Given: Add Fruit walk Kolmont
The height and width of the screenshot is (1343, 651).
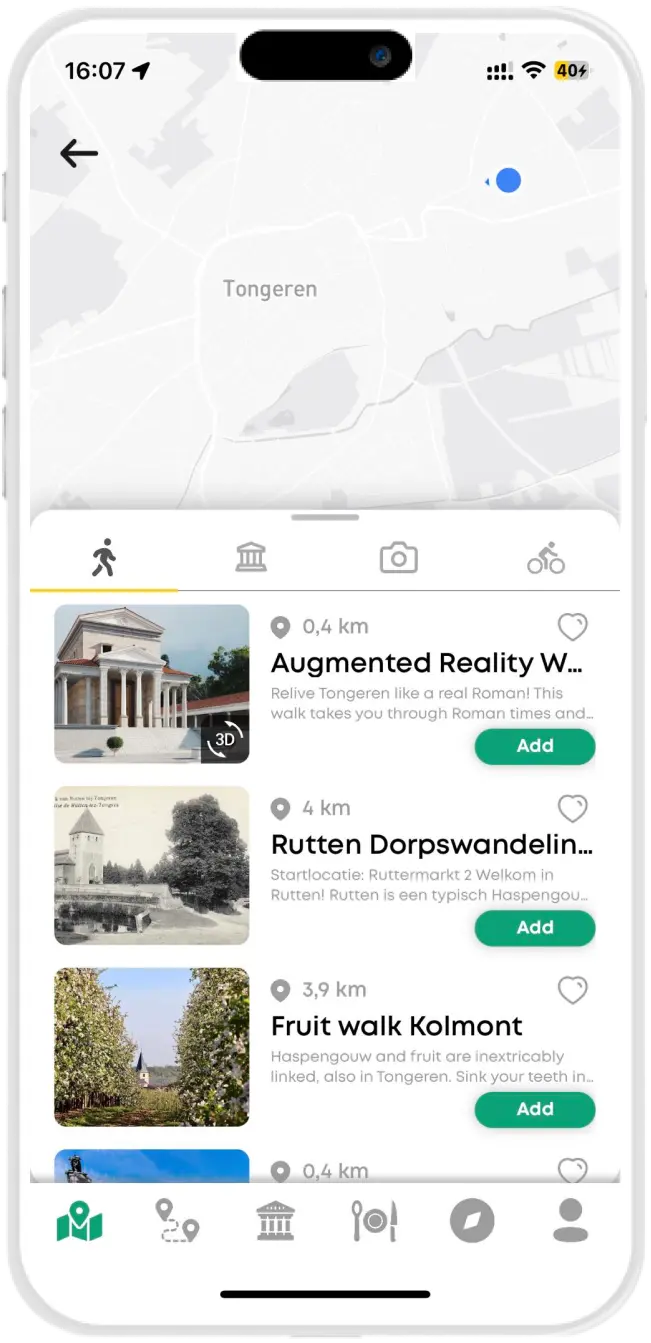Looking at the screenshot, I should [x=534, y=1109].
